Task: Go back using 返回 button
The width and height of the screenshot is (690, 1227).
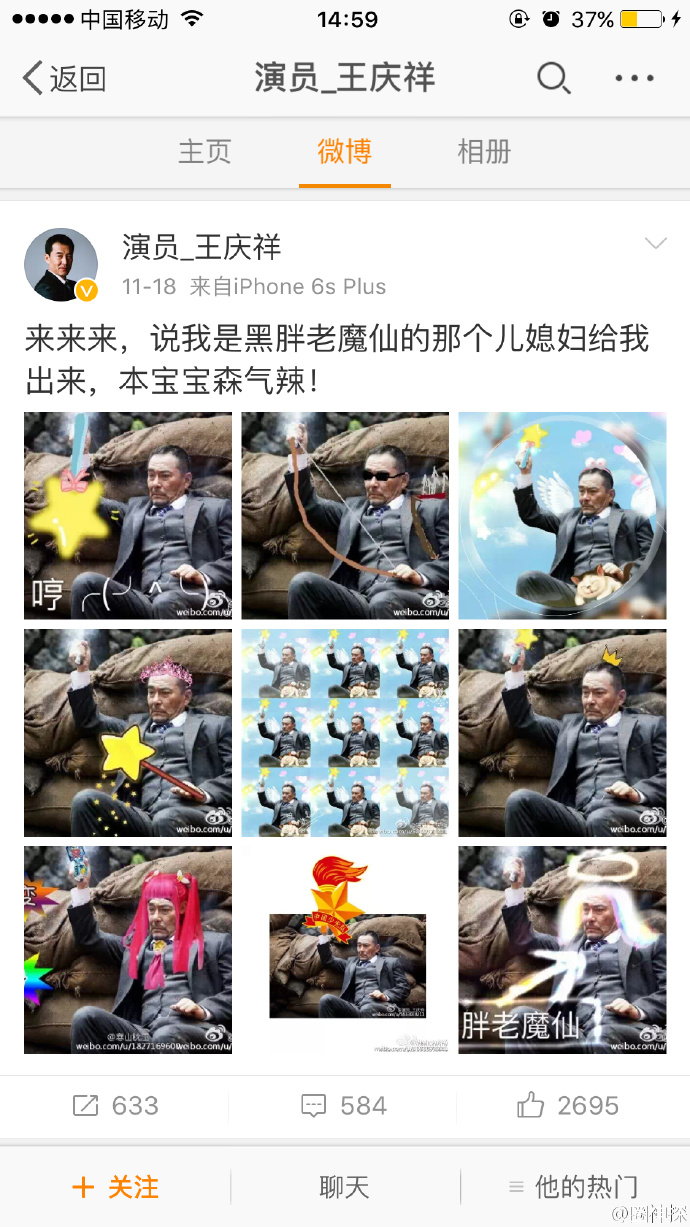Action: [x=65, y=78]
